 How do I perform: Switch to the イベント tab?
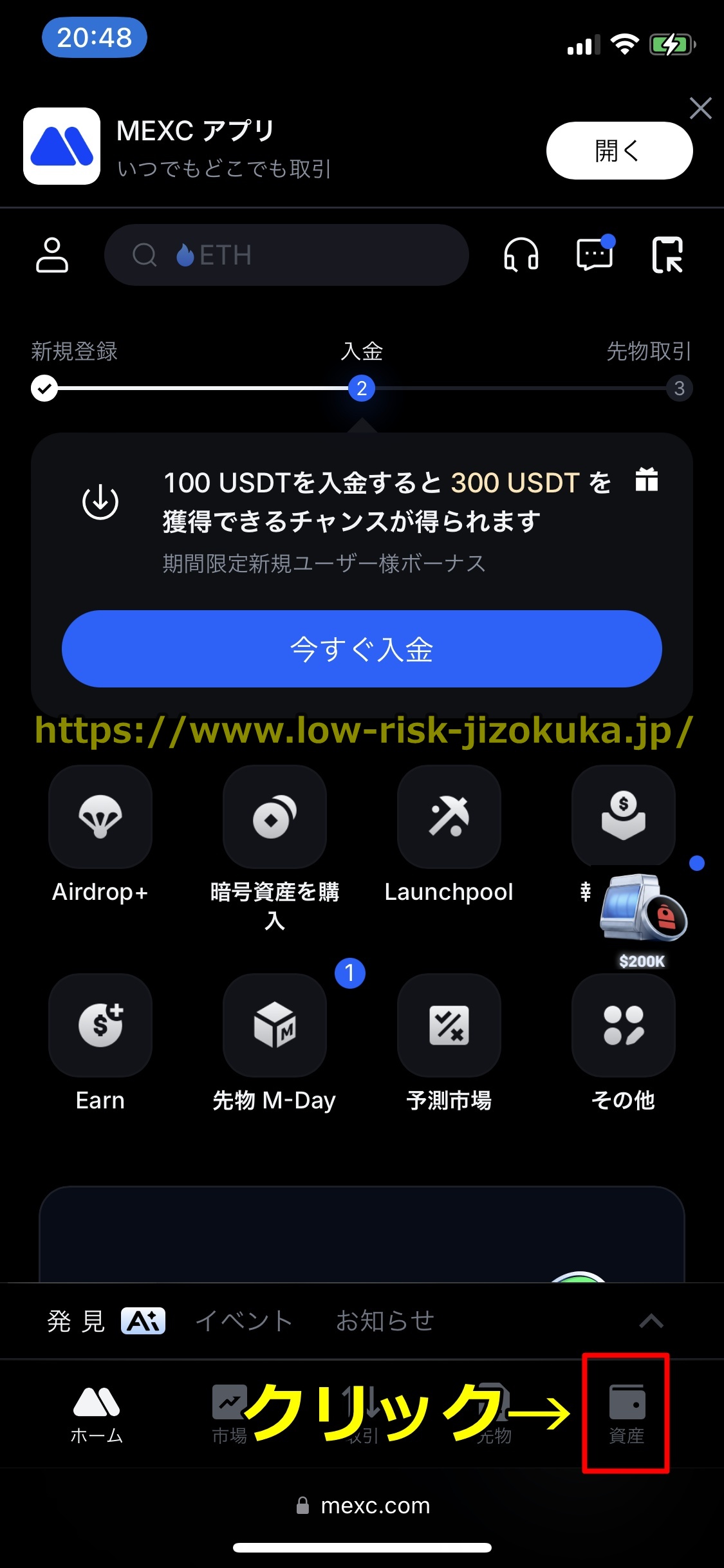tap(244, 1321)
